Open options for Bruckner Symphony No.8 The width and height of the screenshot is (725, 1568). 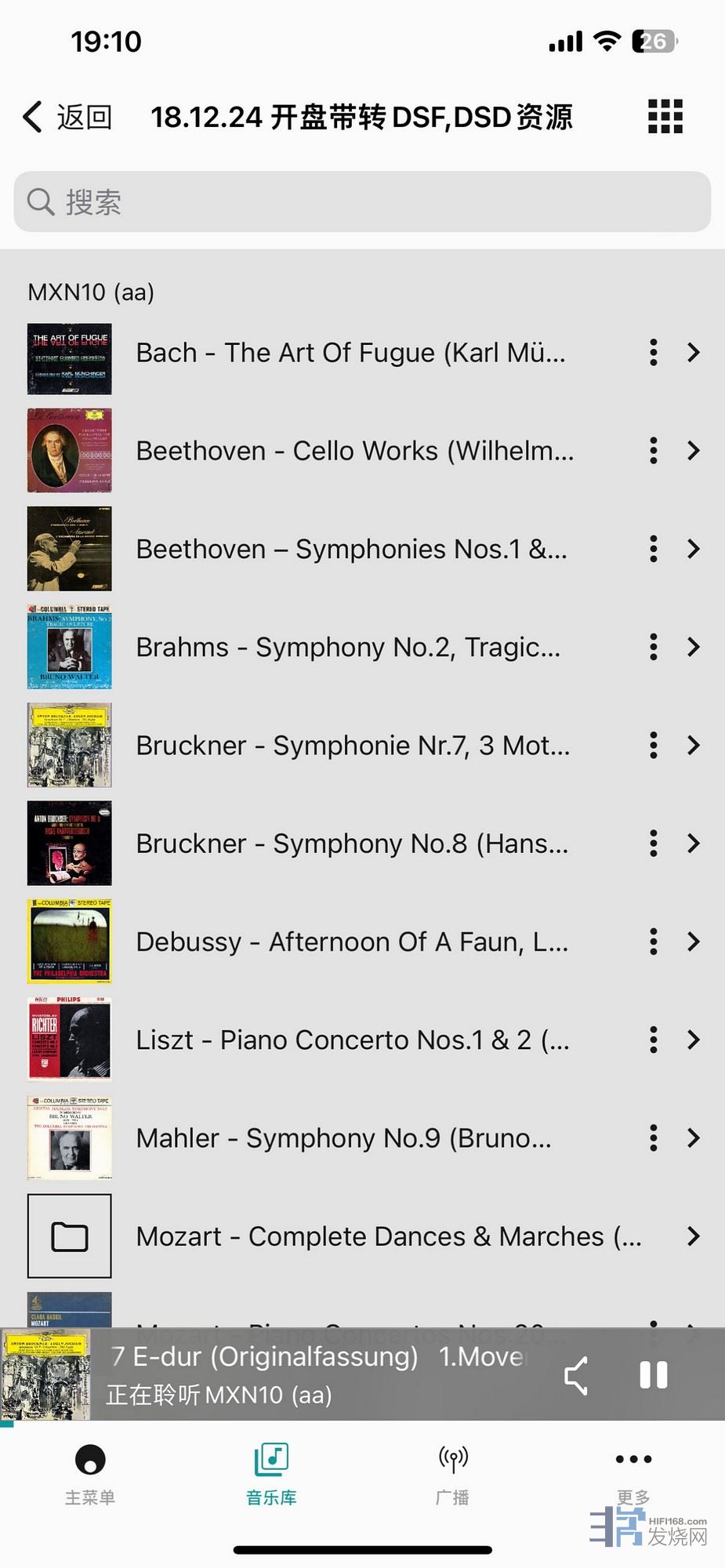click(653, 844)
